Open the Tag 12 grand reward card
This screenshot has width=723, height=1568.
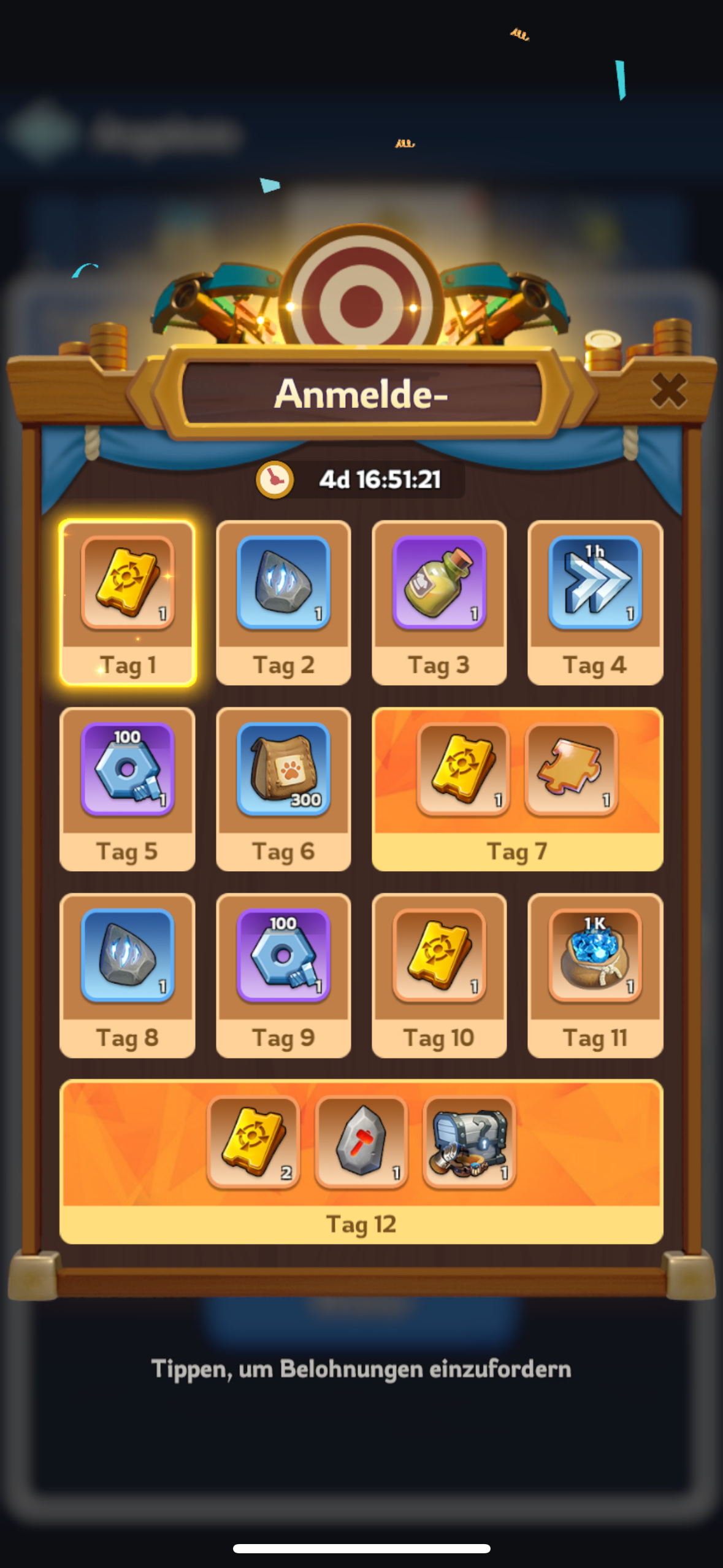pyautogui.click(x=361, y=1161)
